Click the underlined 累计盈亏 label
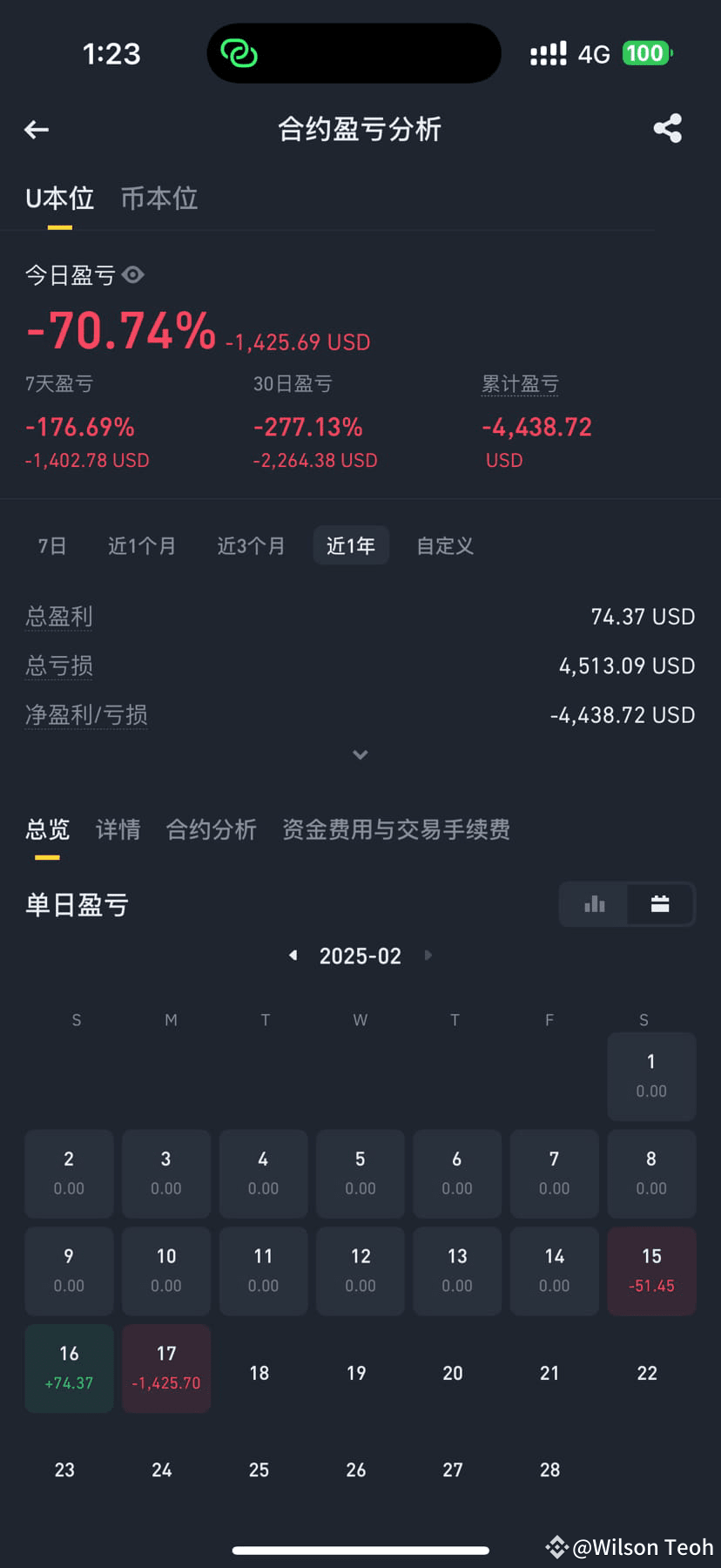The image size is (721, 1568). (520, 383)
